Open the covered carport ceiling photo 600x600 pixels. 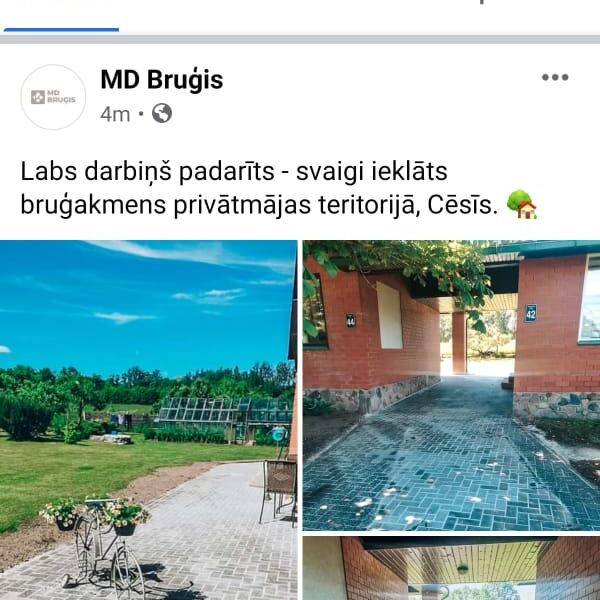(x=451, y=569)
